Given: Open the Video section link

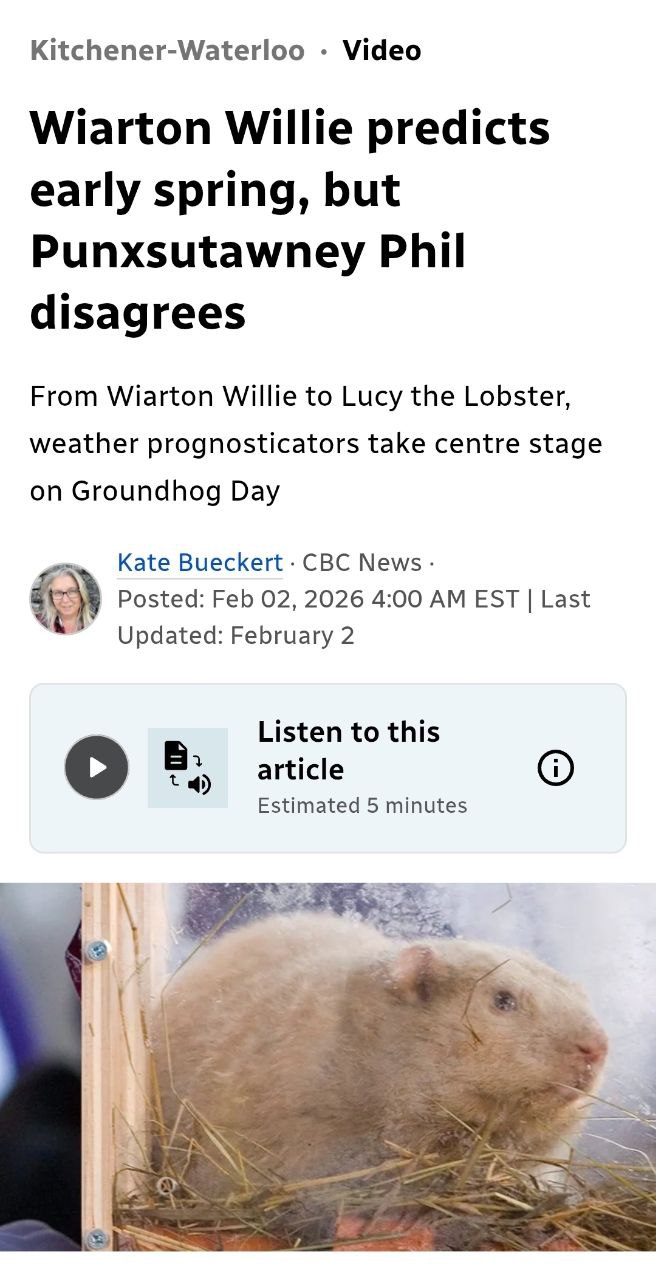Looking at the screenshot, I should (382, 50).
